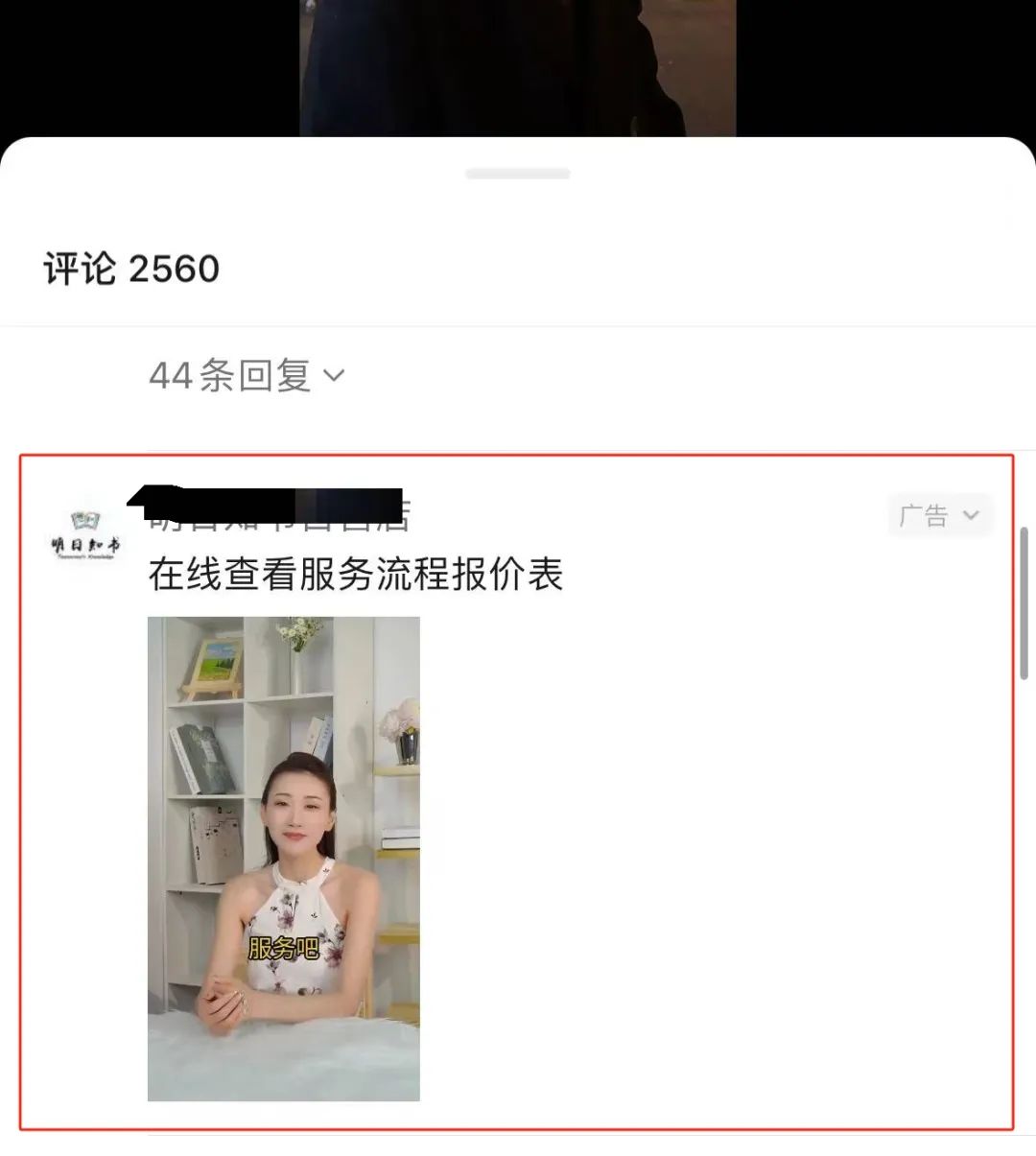Open the 广告 dropdown on the ad
1036x1156 pixels.
[939, 516]
